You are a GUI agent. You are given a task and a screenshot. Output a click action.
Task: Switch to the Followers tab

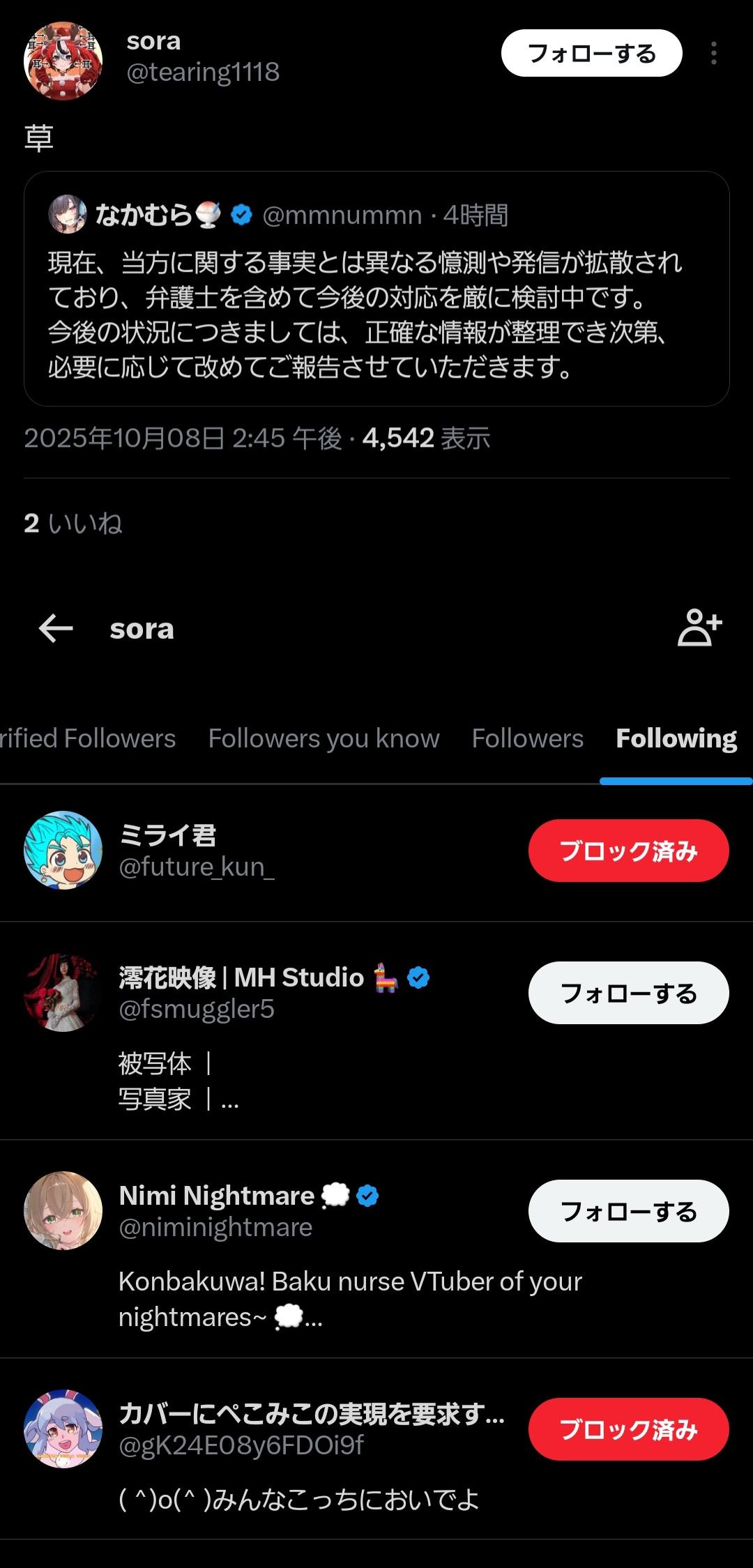pos(527,738)
